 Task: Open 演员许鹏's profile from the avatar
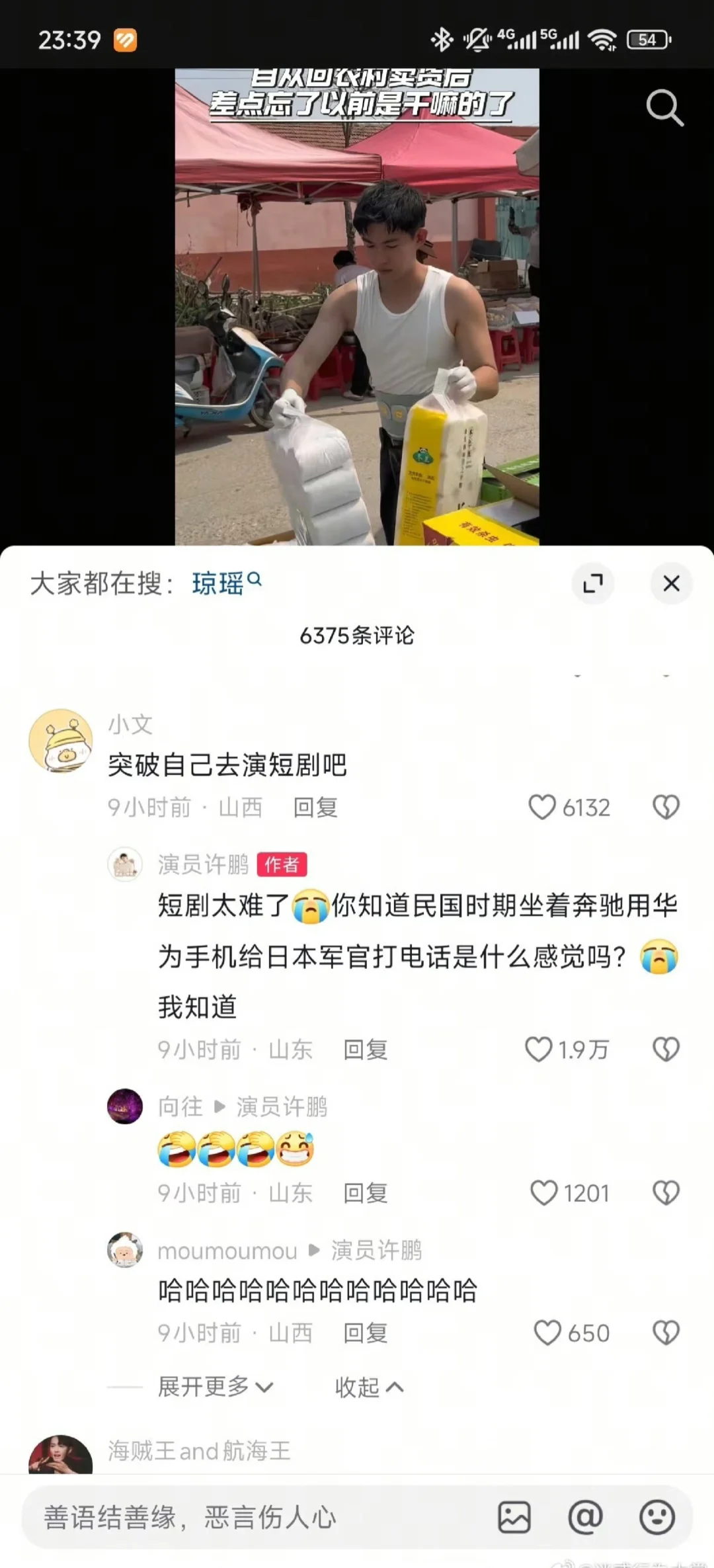coord(125,864)
